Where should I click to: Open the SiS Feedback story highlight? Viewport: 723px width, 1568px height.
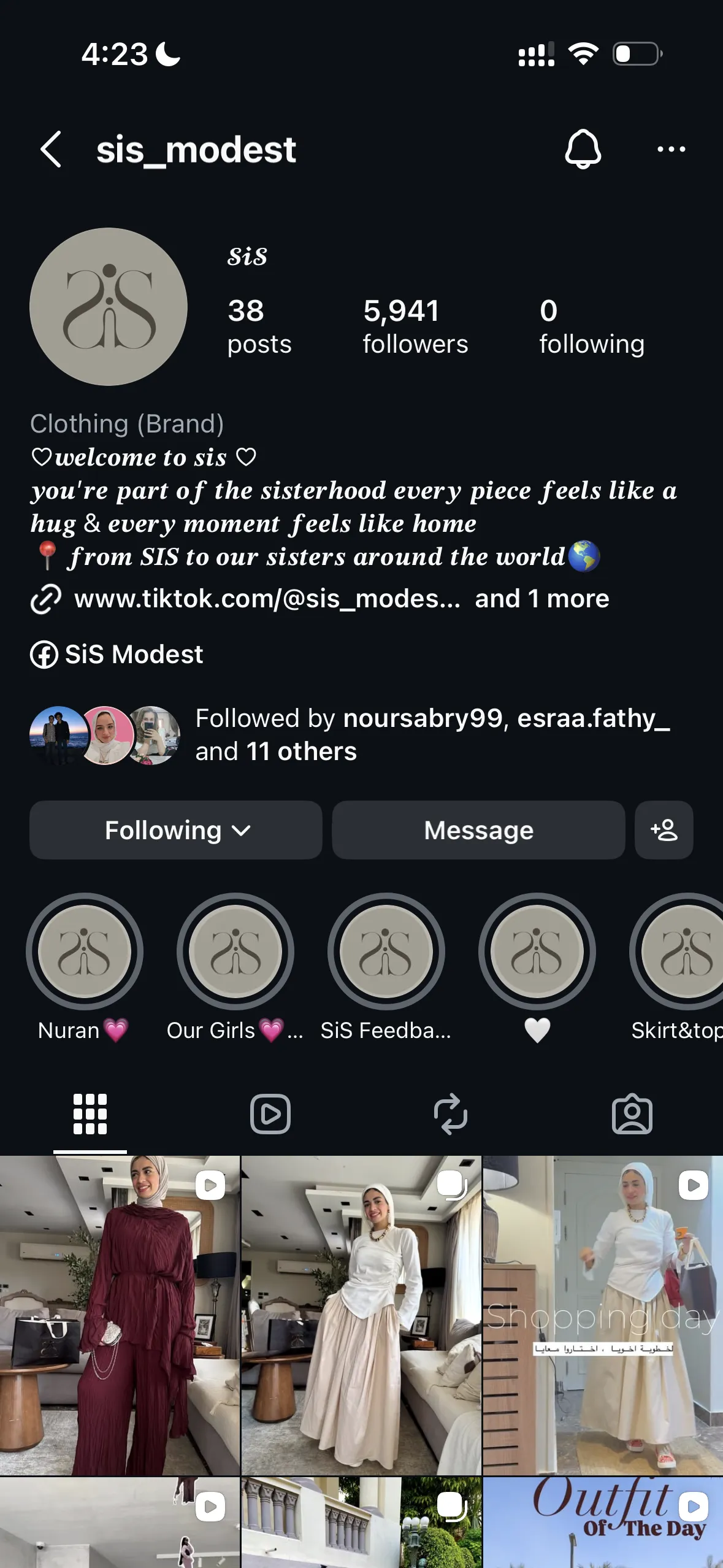[x=386, y=951]
